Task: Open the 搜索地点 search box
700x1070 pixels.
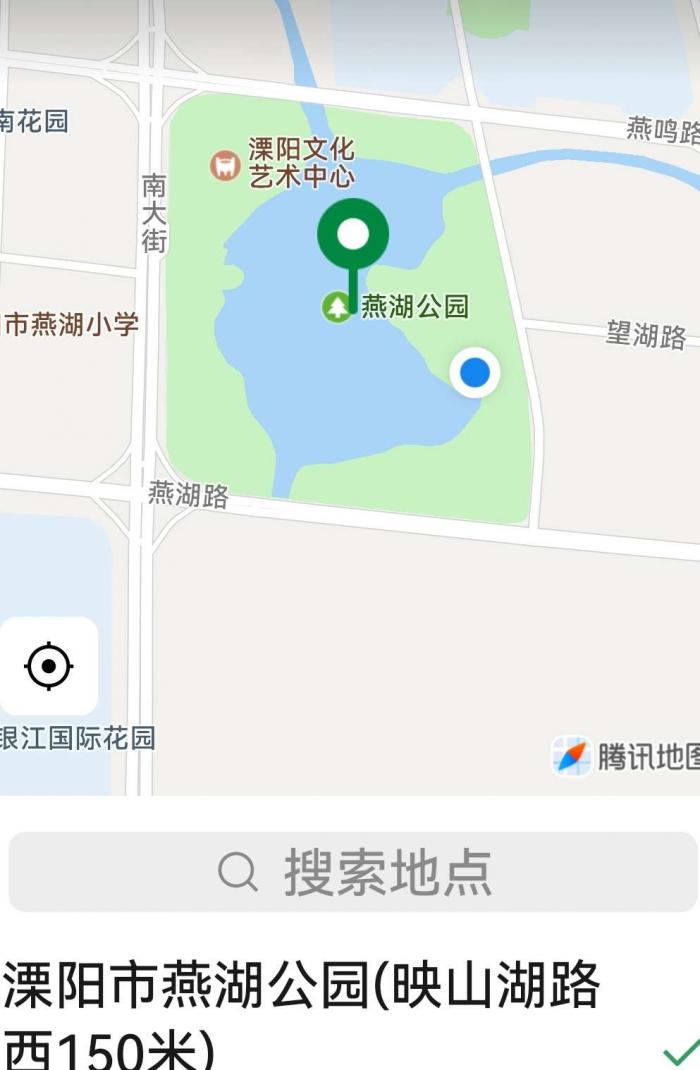Action: [x=352, y=872]
